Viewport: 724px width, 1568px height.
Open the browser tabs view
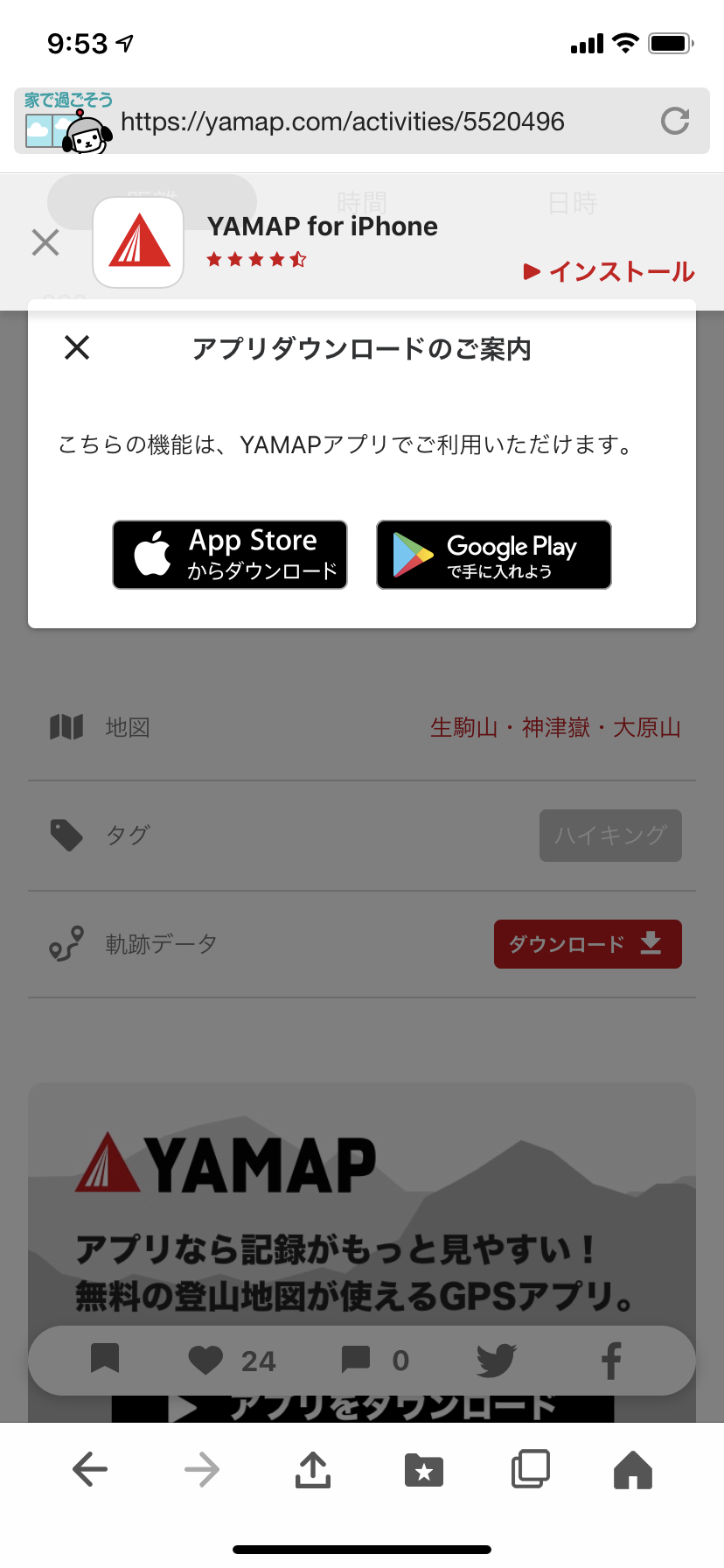pos(530,1469)
